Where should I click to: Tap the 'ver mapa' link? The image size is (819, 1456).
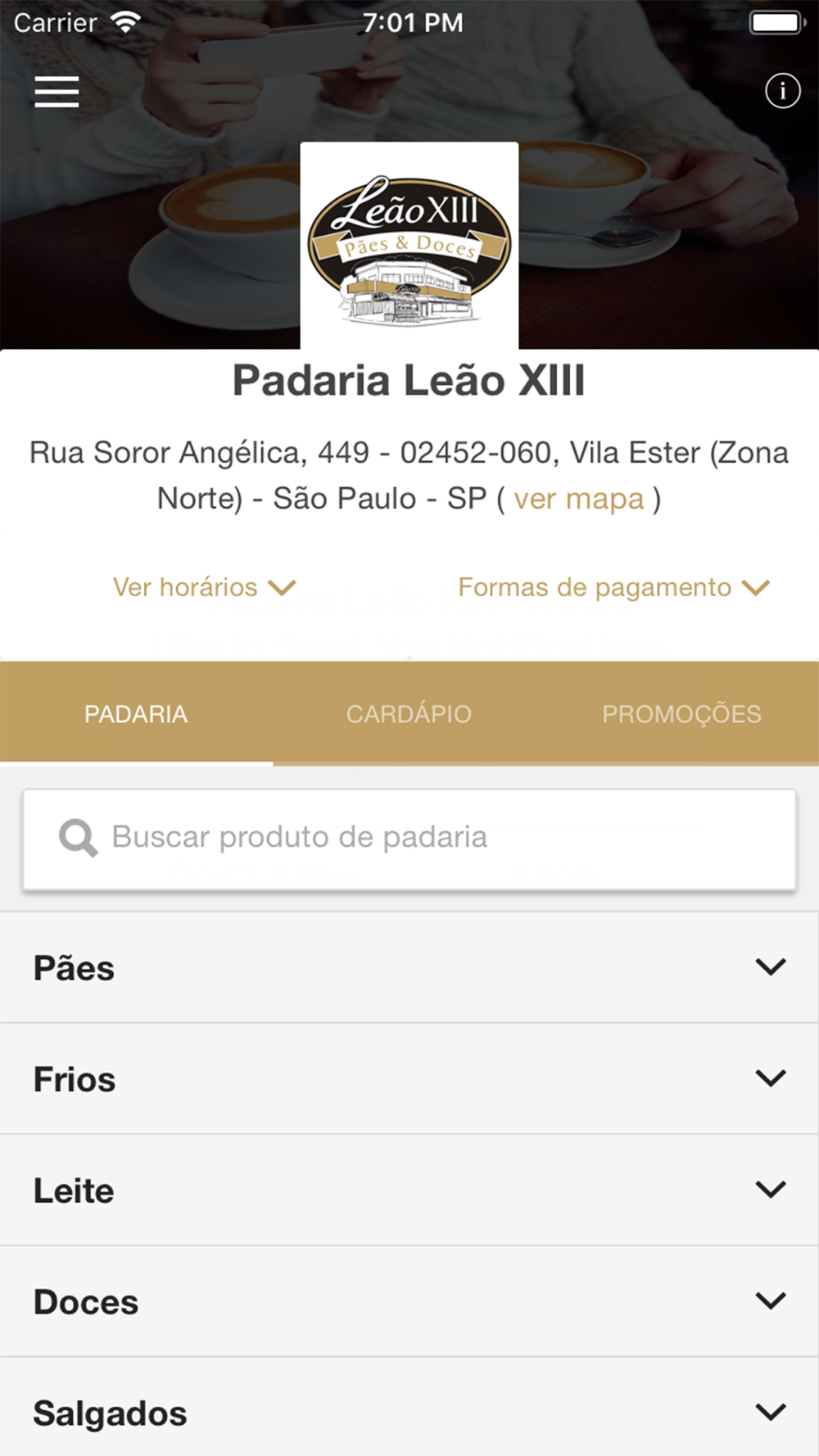pos(579,499)
